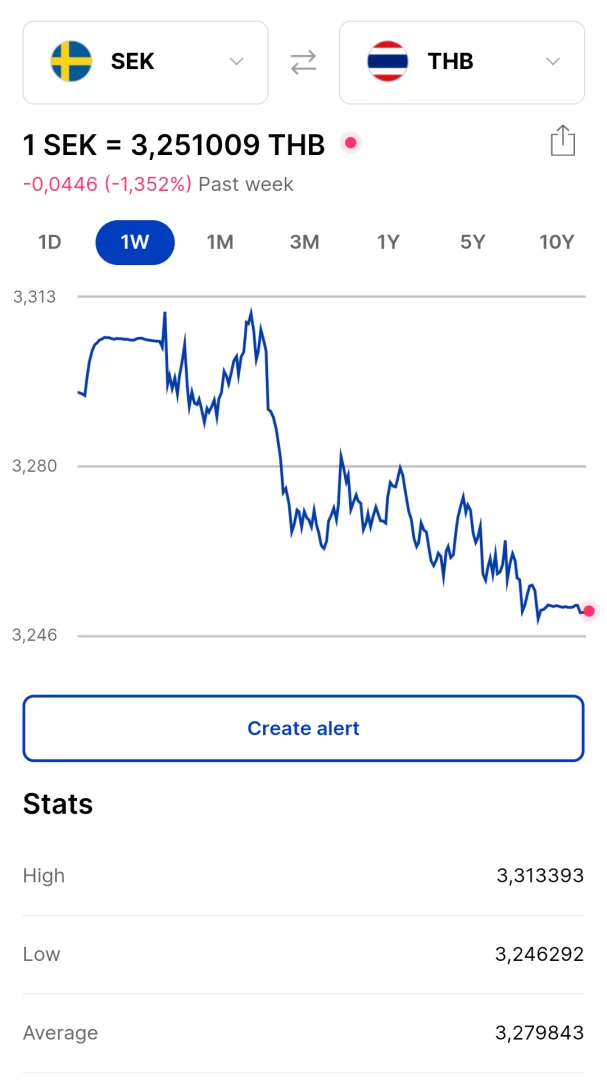Select the 1W chart range
607x1080 pixels.
point(135,242)
